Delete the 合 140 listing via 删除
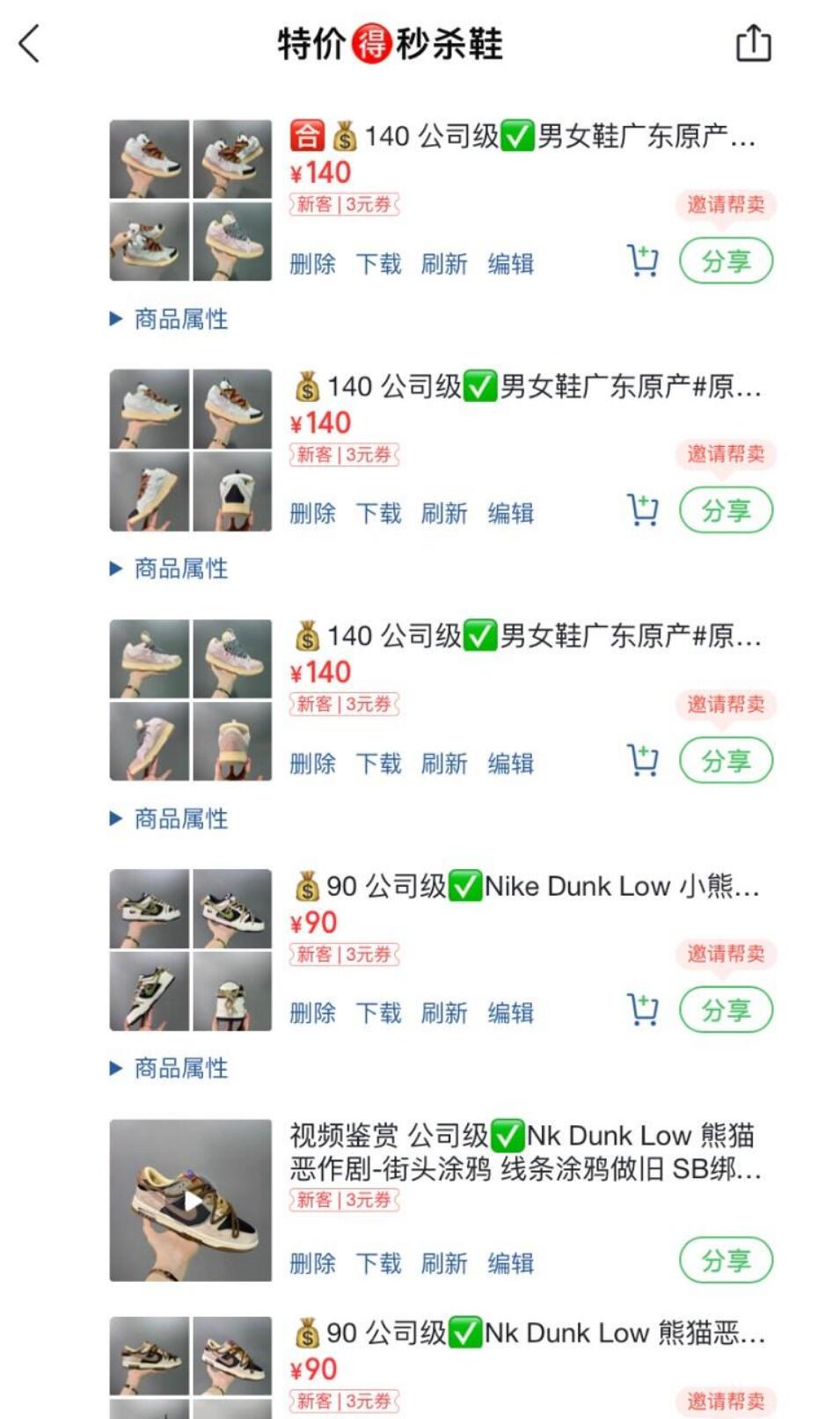The height and width of the screenshot is (1419, 840). [x=312, y=264]
